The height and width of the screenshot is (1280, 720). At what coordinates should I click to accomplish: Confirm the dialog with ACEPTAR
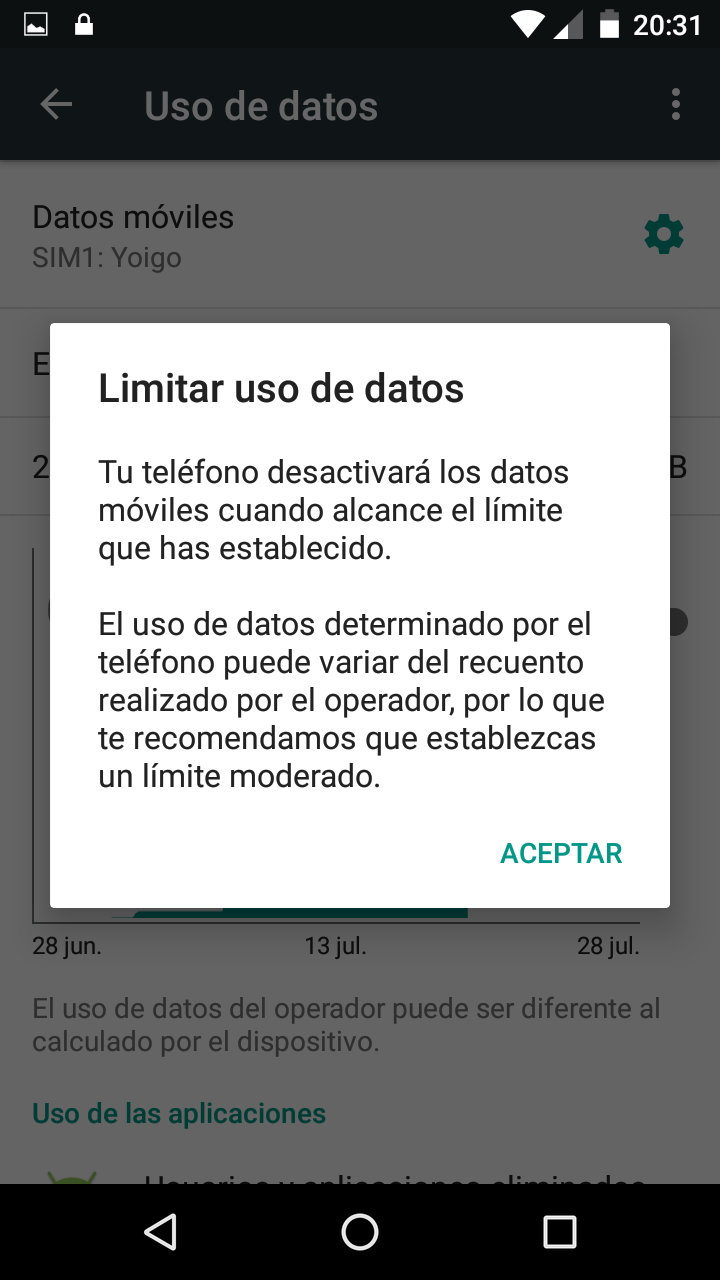coord(561,853)
